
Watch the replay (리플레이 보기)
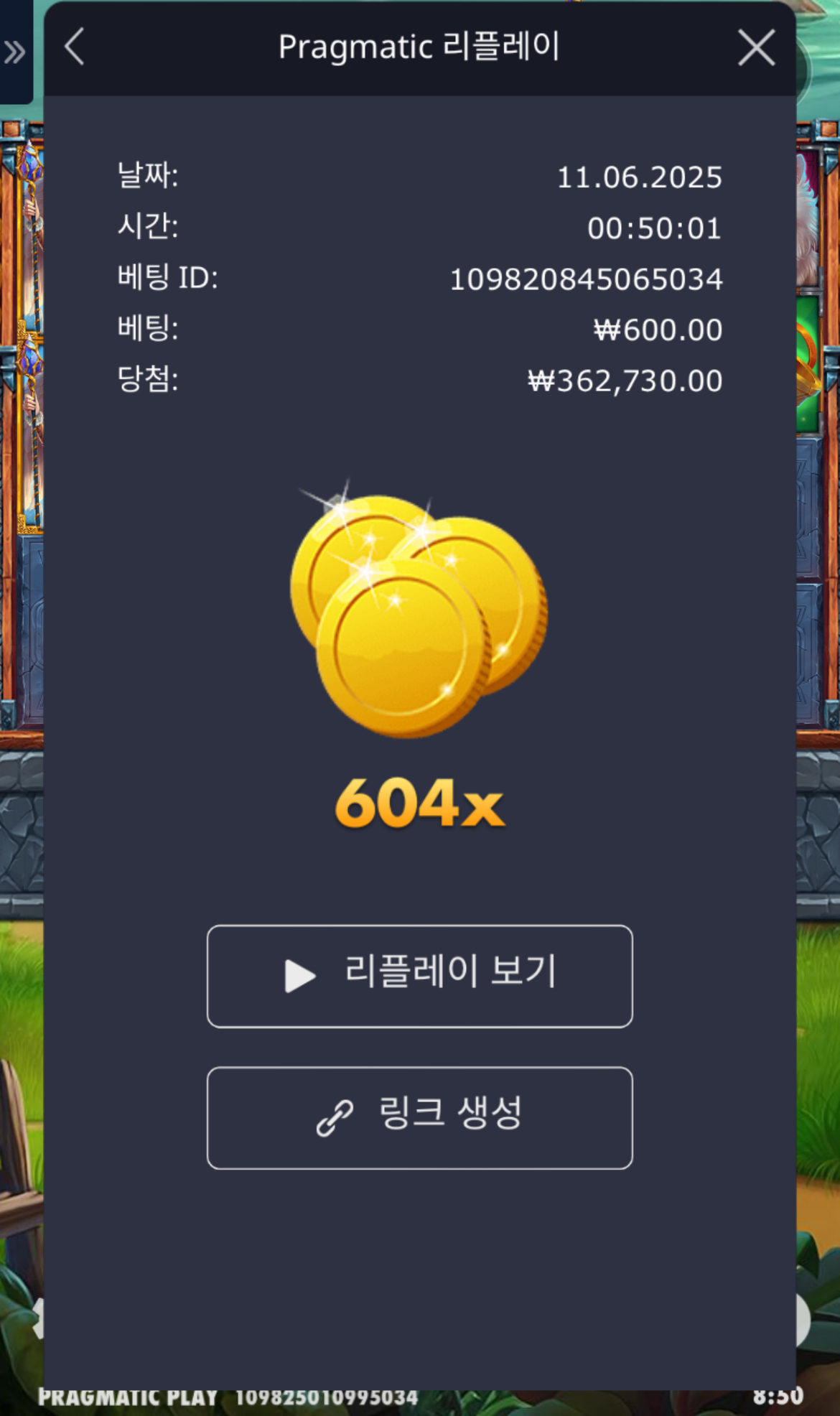(419, 976)
